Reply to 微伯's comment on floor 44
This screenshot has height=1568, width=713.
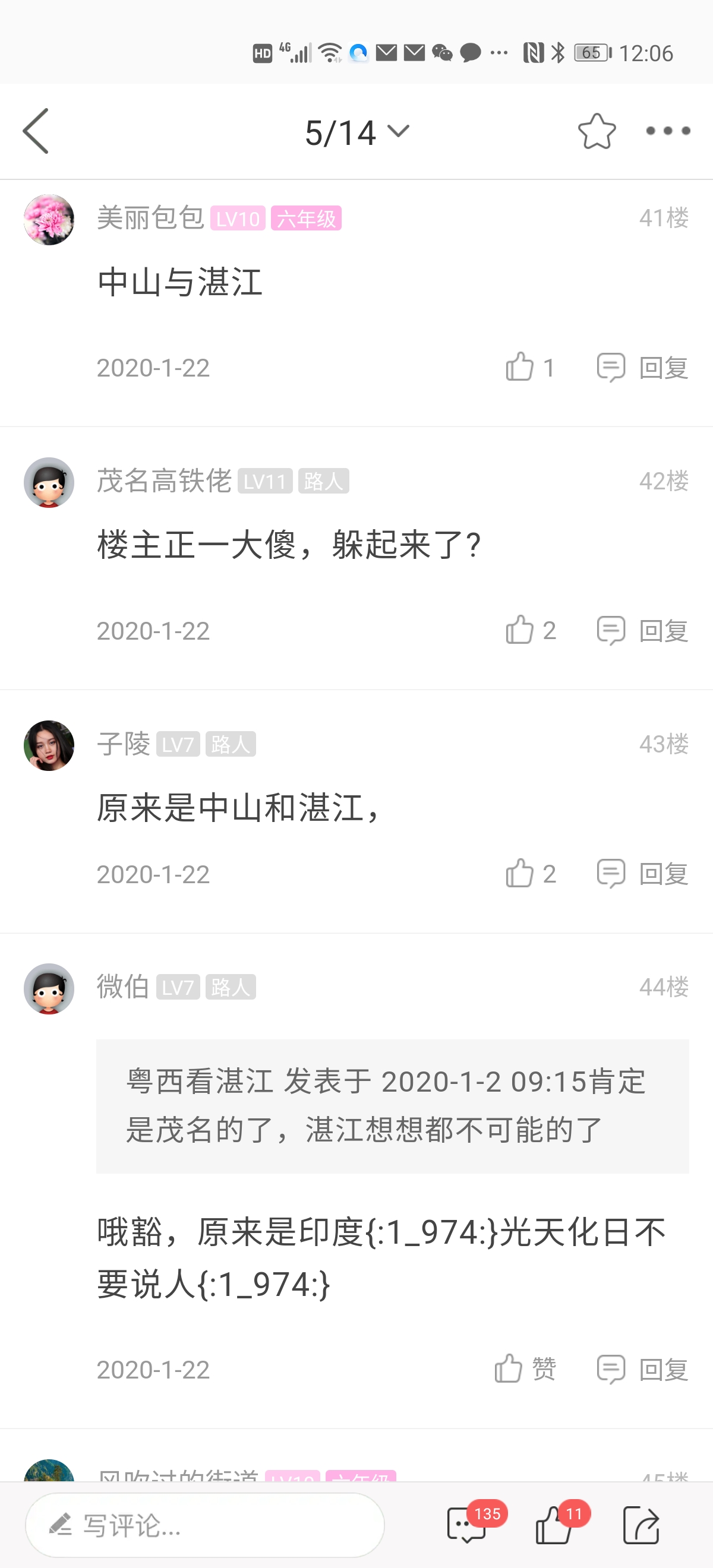click(x=642, y=1370)
